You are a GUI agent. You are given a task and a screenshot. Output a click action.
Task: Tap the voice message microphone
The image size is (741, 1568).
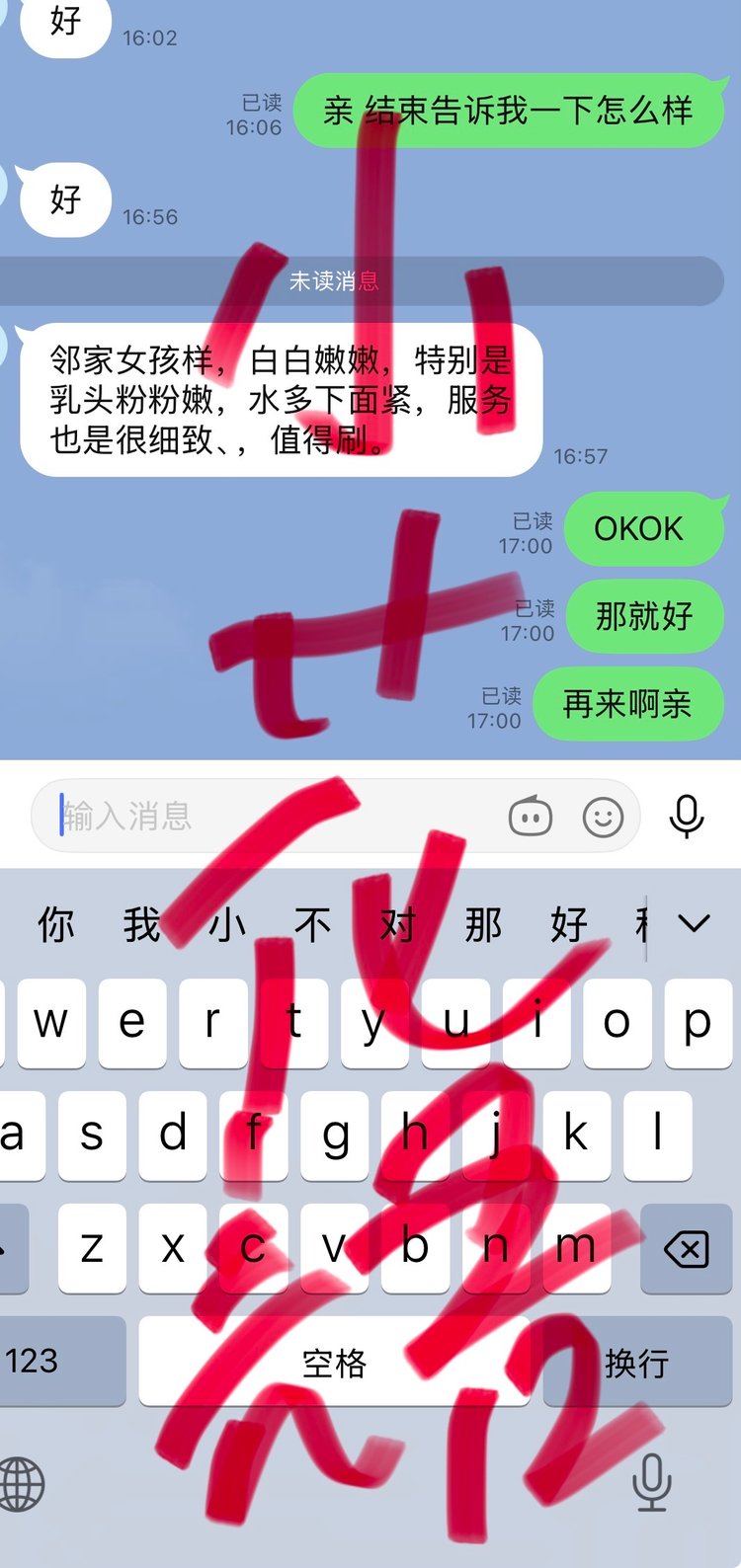coord(687,817)
